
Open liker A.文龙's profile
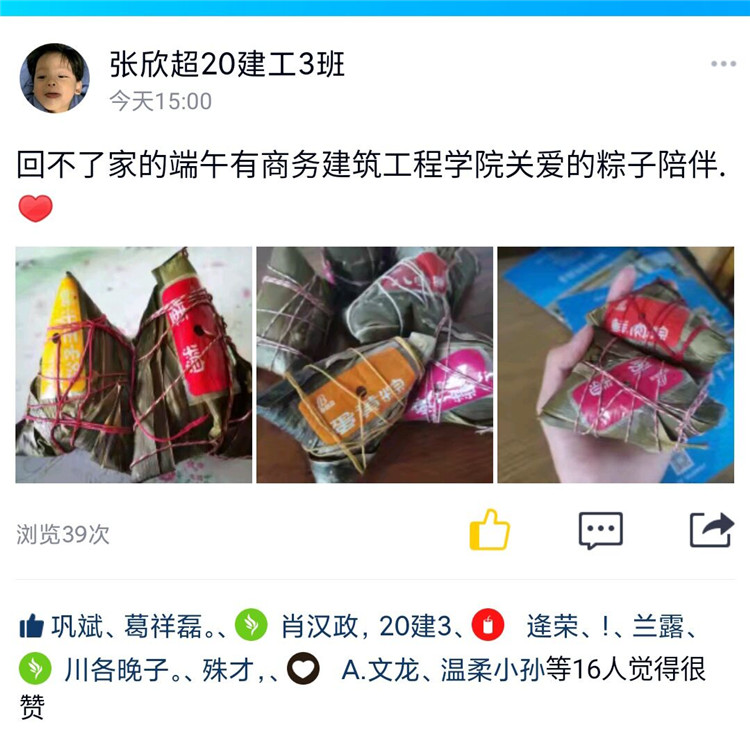pyautogui.click(x=379, y=668)
